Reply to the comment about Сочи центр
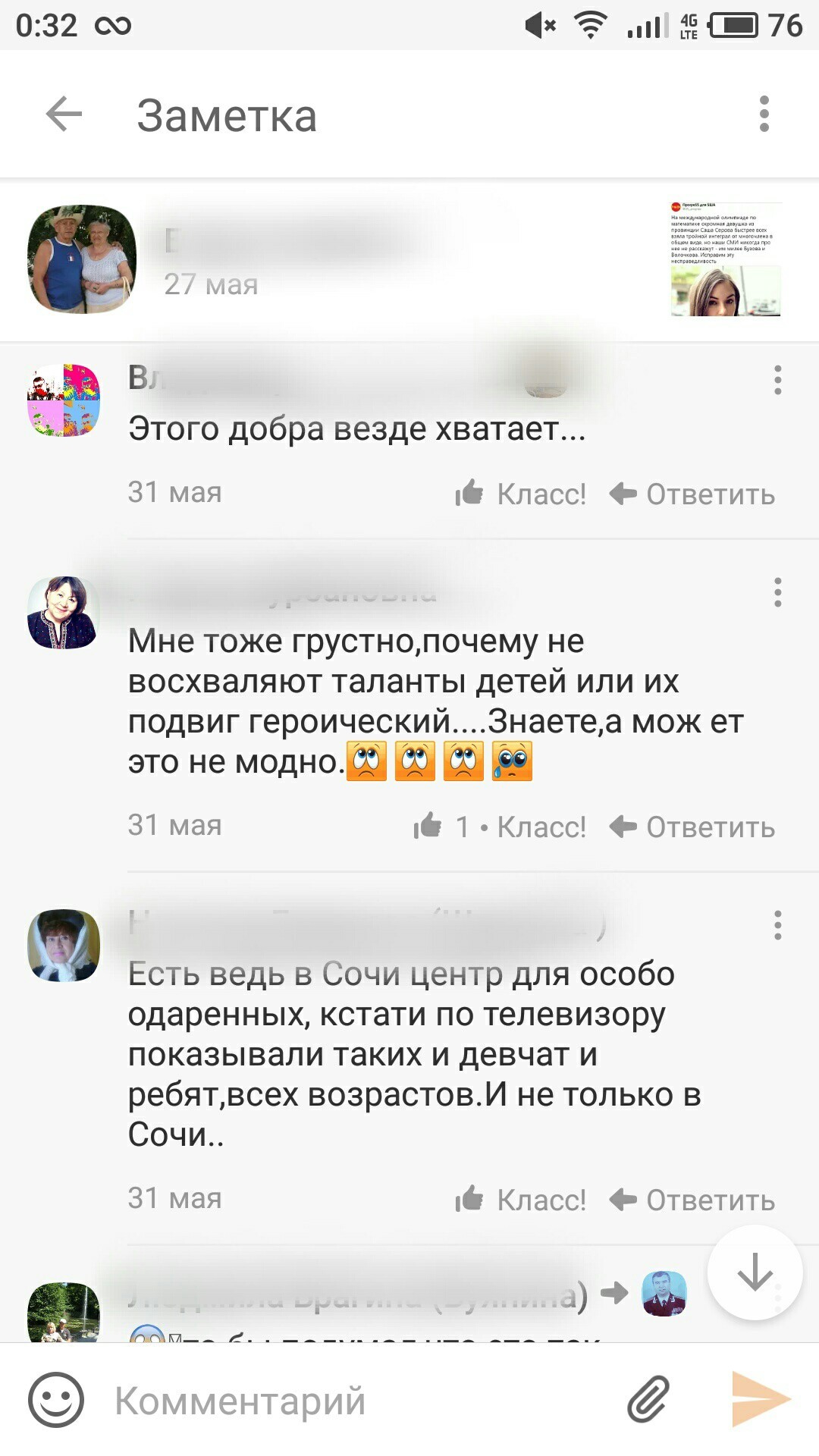This screenshot has height=1456, width=819. pos(693,1200)
